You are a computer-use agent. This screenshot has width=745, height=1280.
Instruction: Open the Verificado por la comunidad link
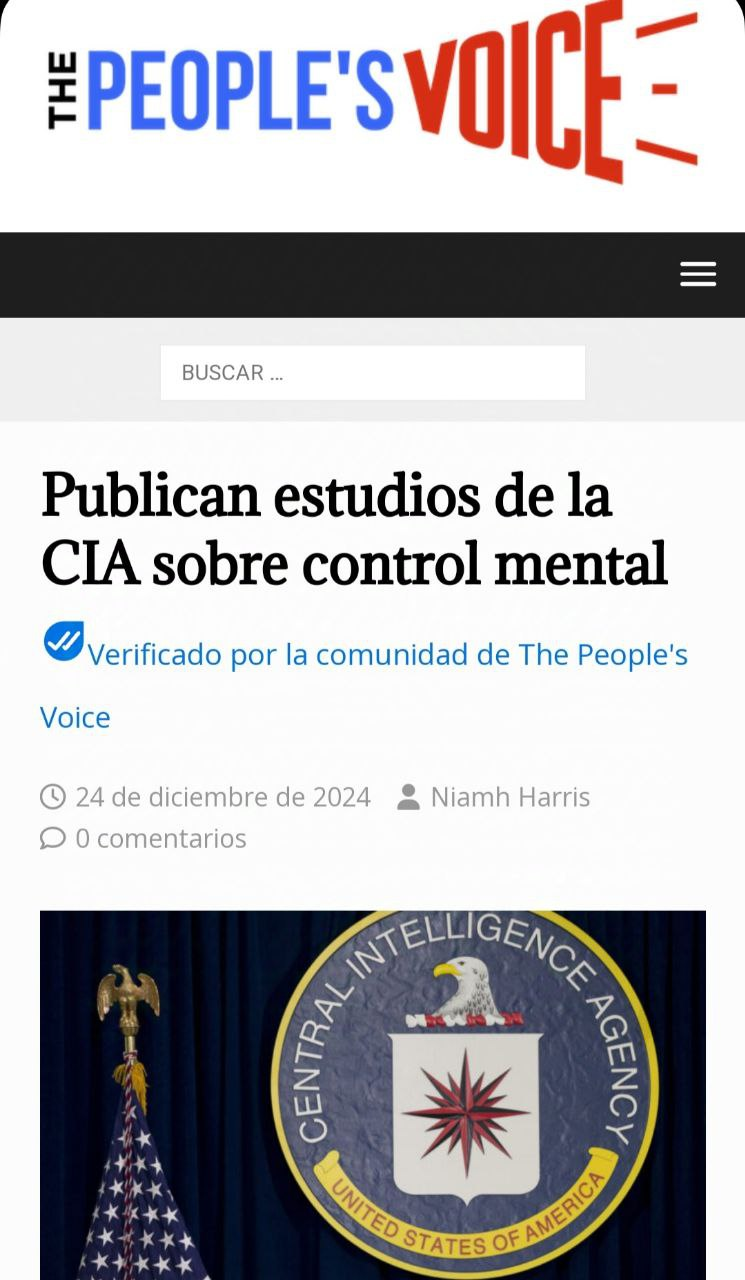(x=387, y=656)
